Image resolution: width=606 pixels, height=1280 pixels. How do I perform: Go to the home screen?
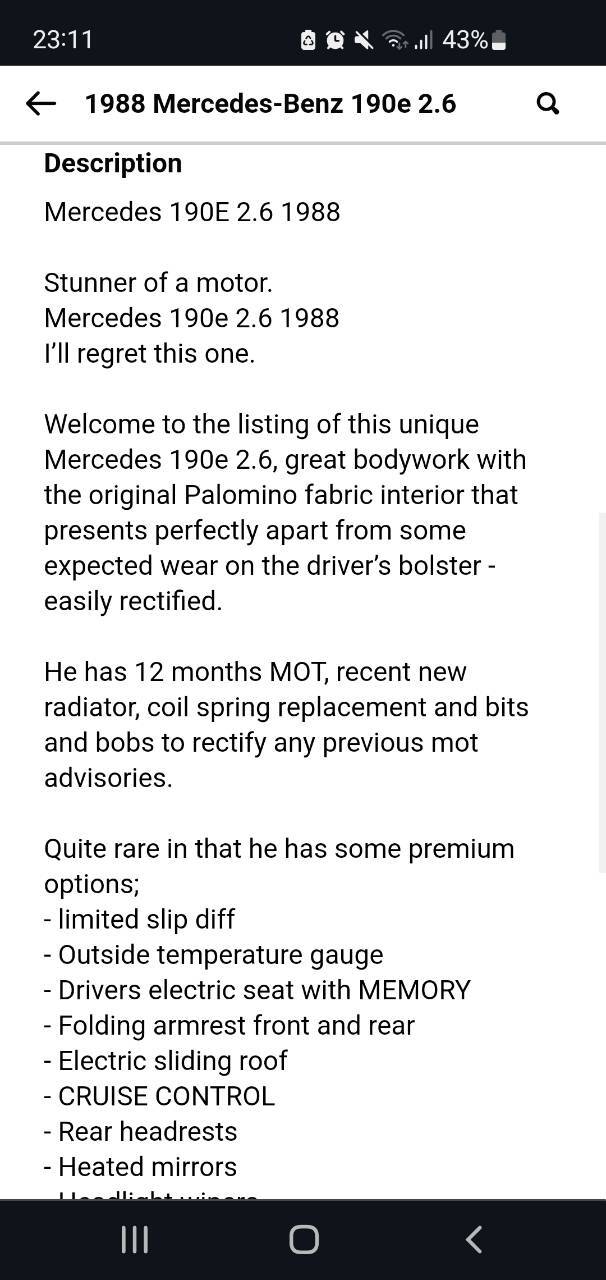pos(304,1240)
